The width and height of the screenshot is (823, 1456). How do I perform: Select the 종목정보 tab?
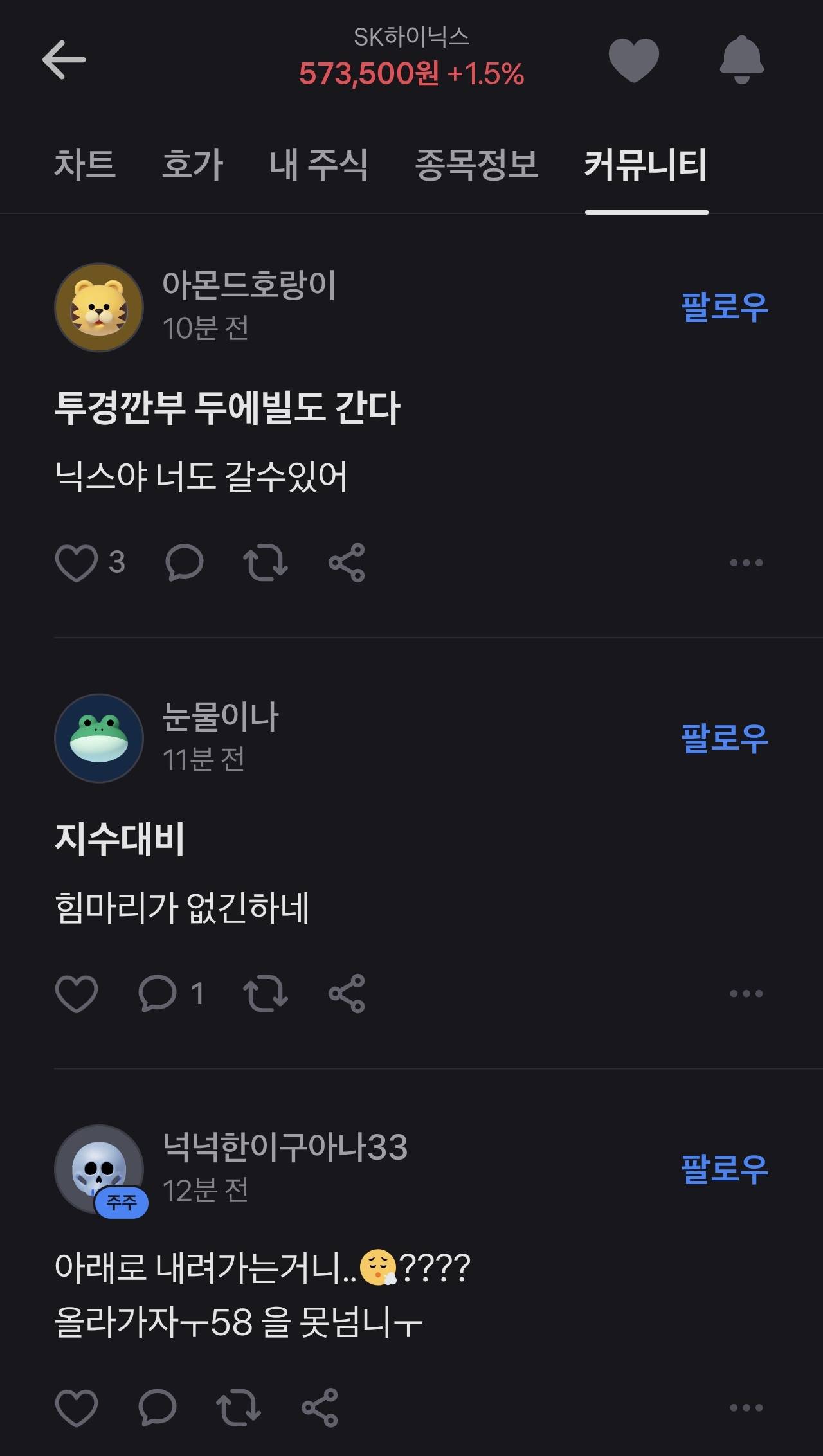tap(476, 165)
